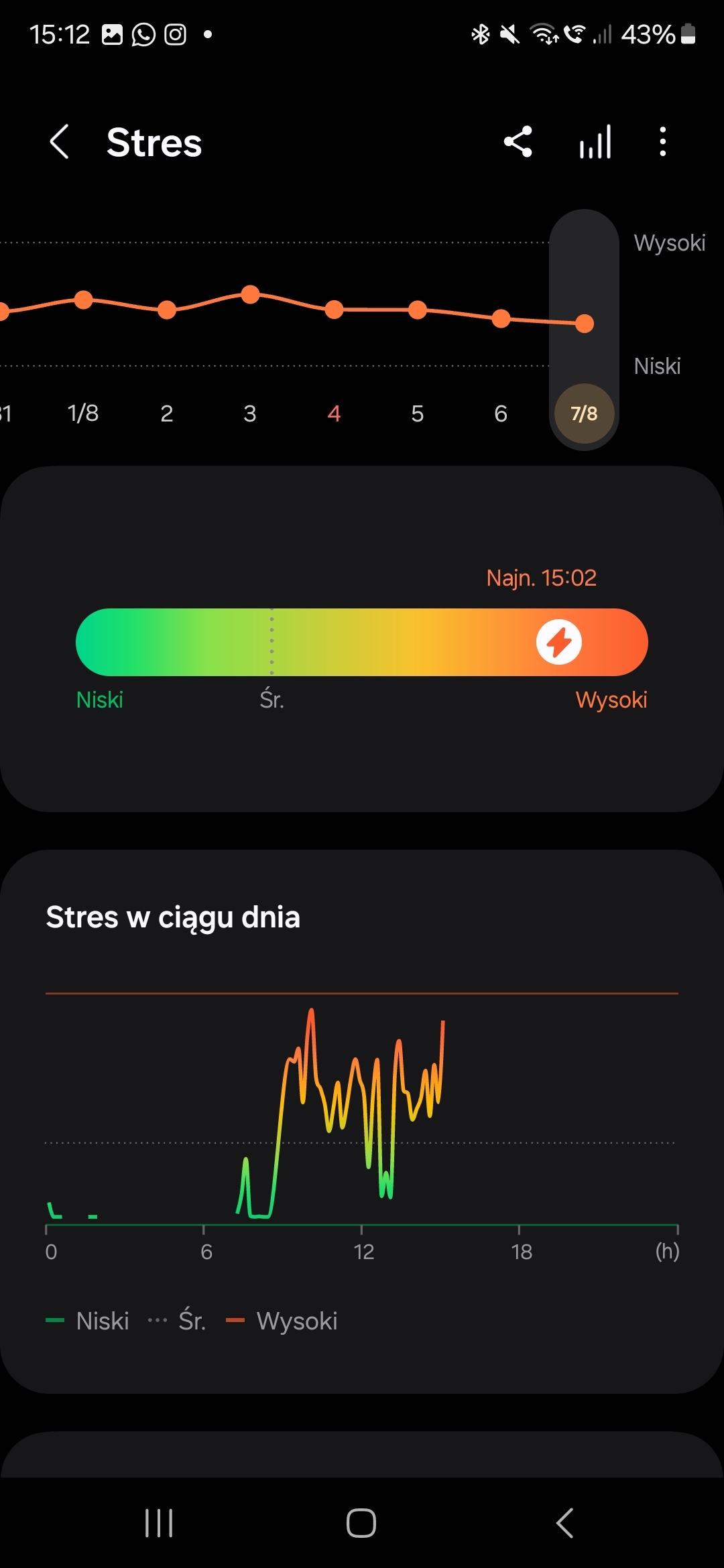
Task: Tap the highlighted 7/8 date
Action: pyautogui.click(x=584, y=413)
